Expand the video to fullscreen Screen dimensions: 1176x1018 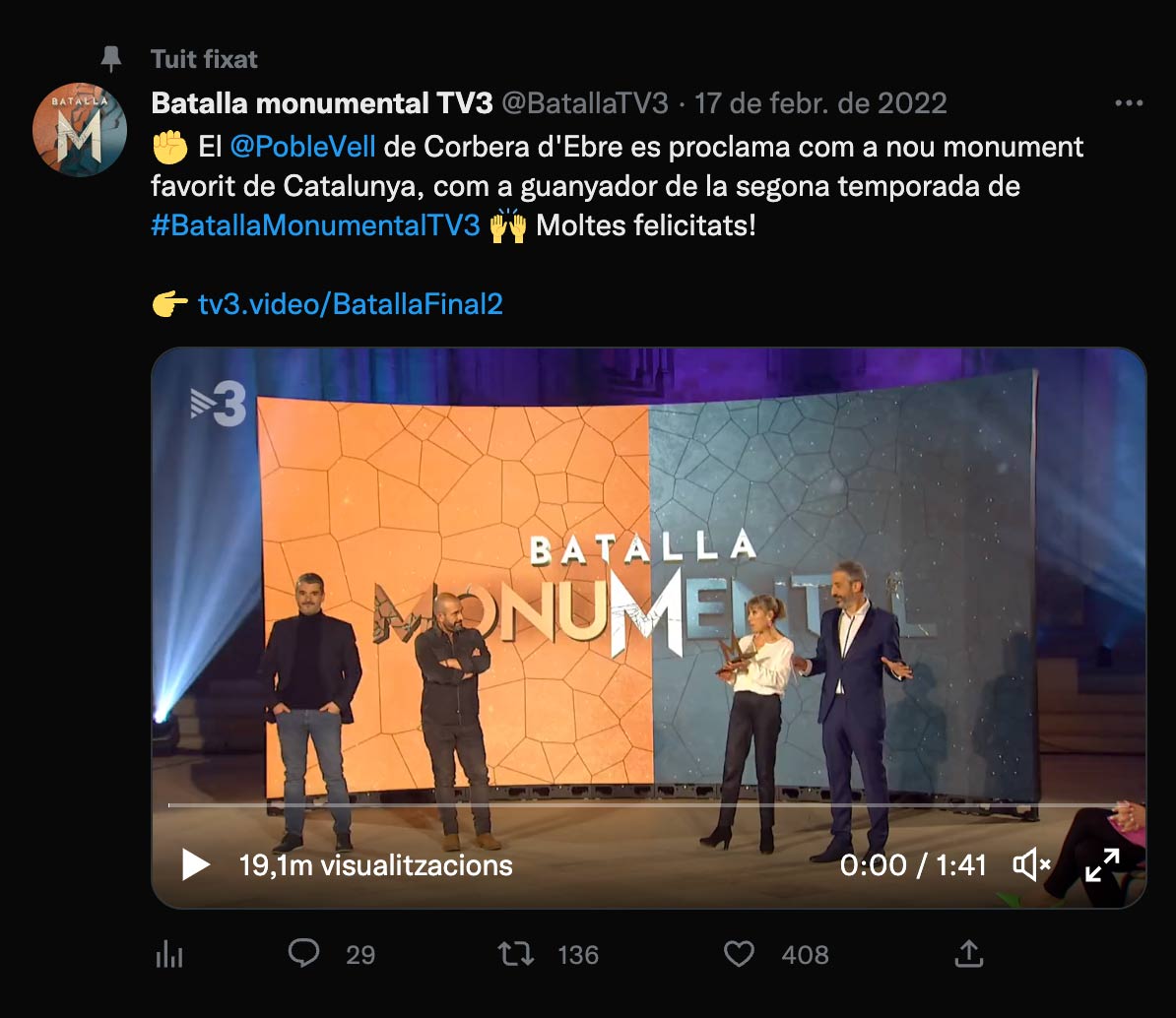pos(1102,865)
